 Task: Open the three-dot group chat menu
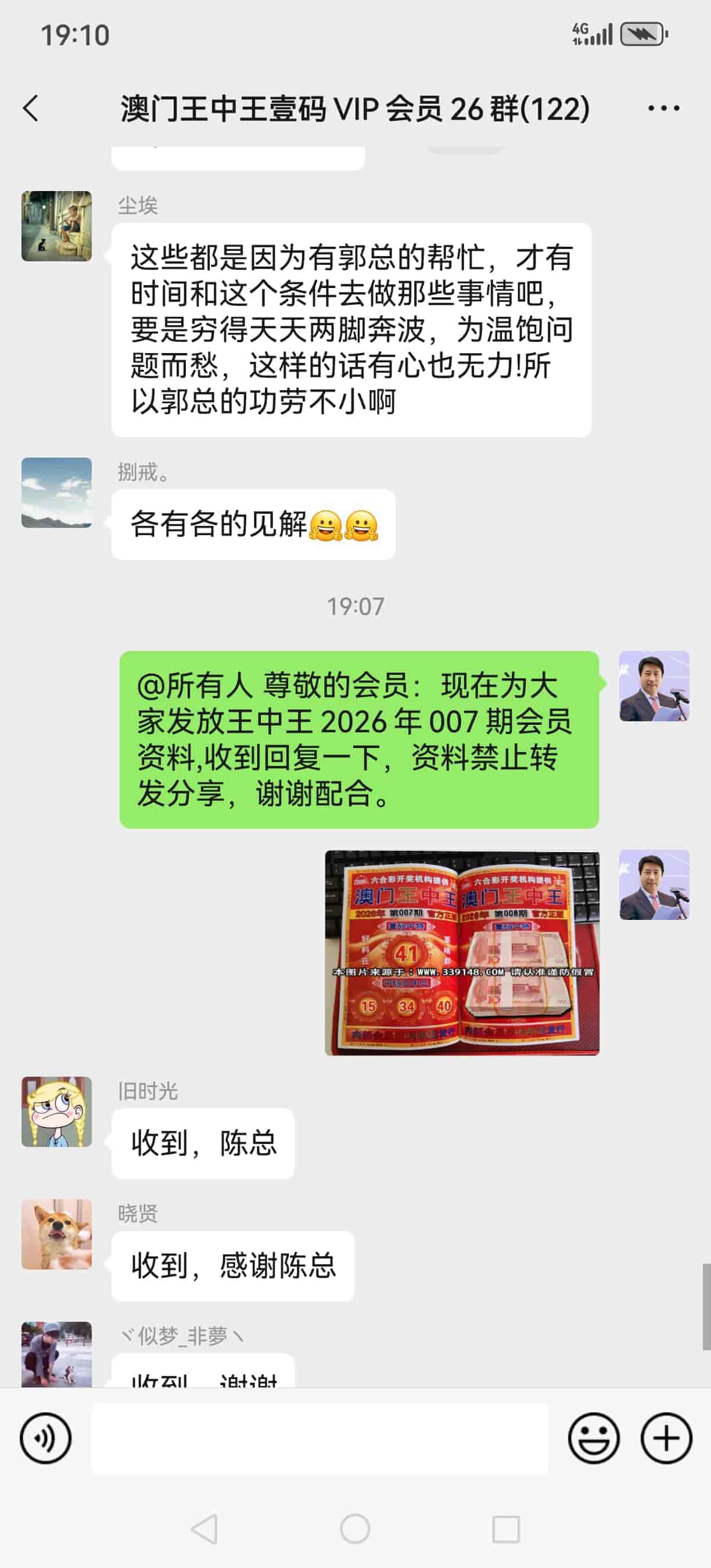coord(663,109)
